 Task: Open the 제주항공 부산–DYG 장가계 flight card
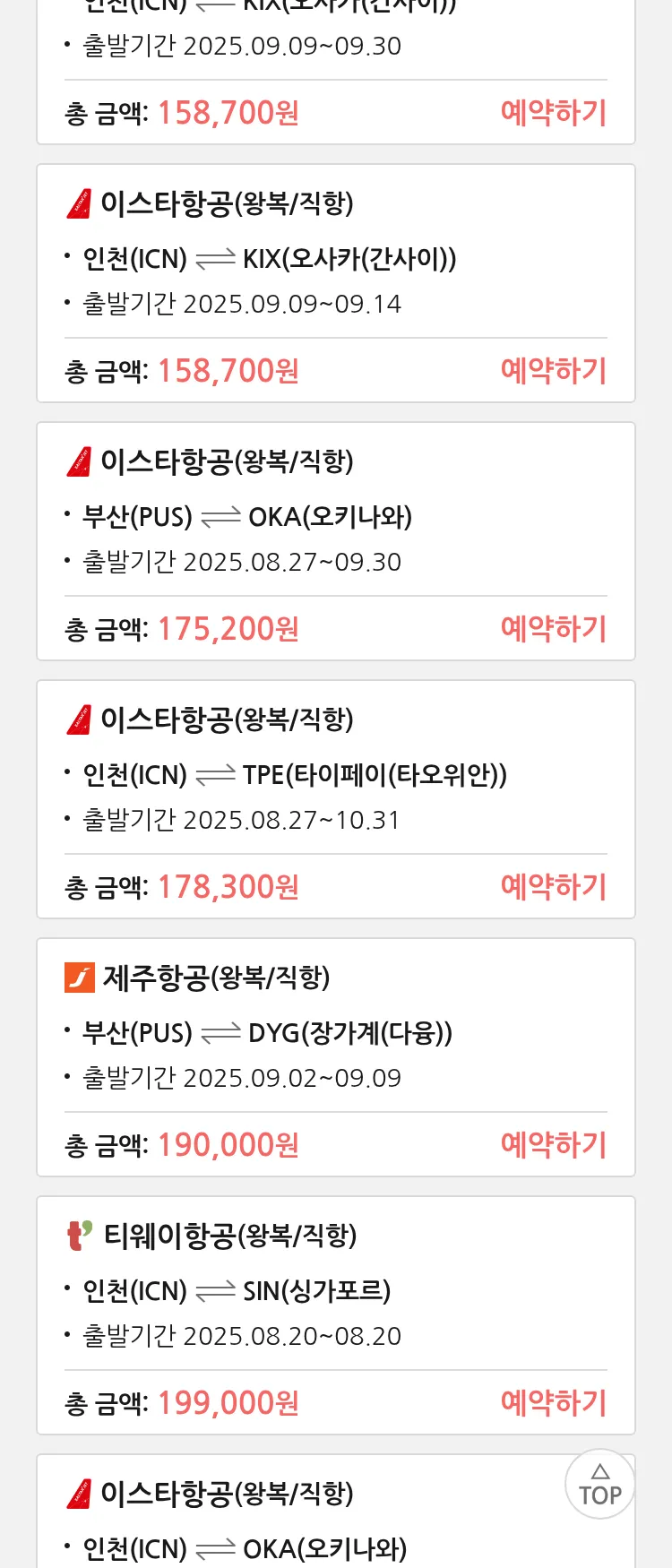335,1031
